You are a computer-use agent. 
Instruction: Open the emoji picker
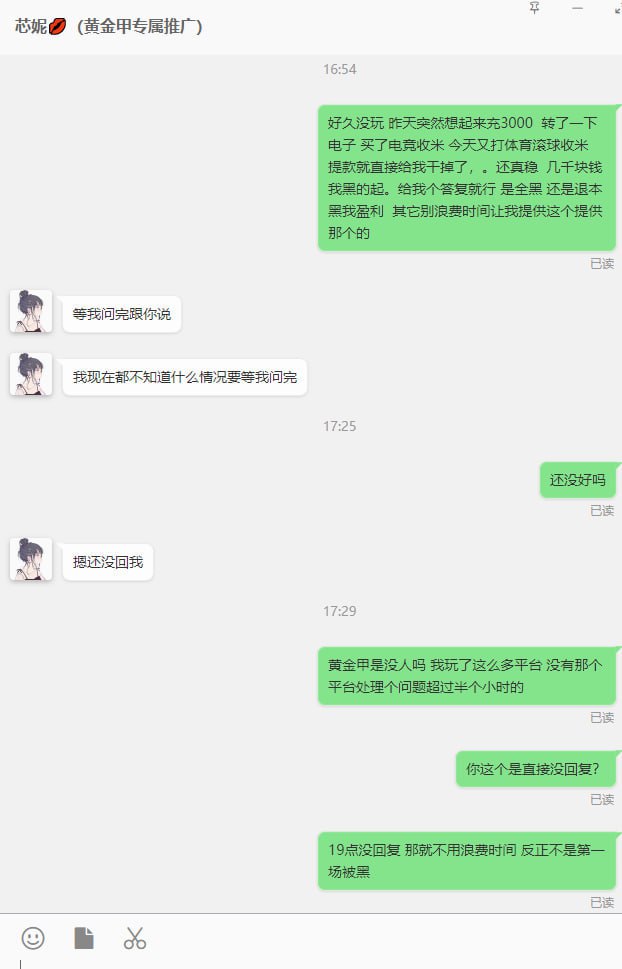click(33, 938)
